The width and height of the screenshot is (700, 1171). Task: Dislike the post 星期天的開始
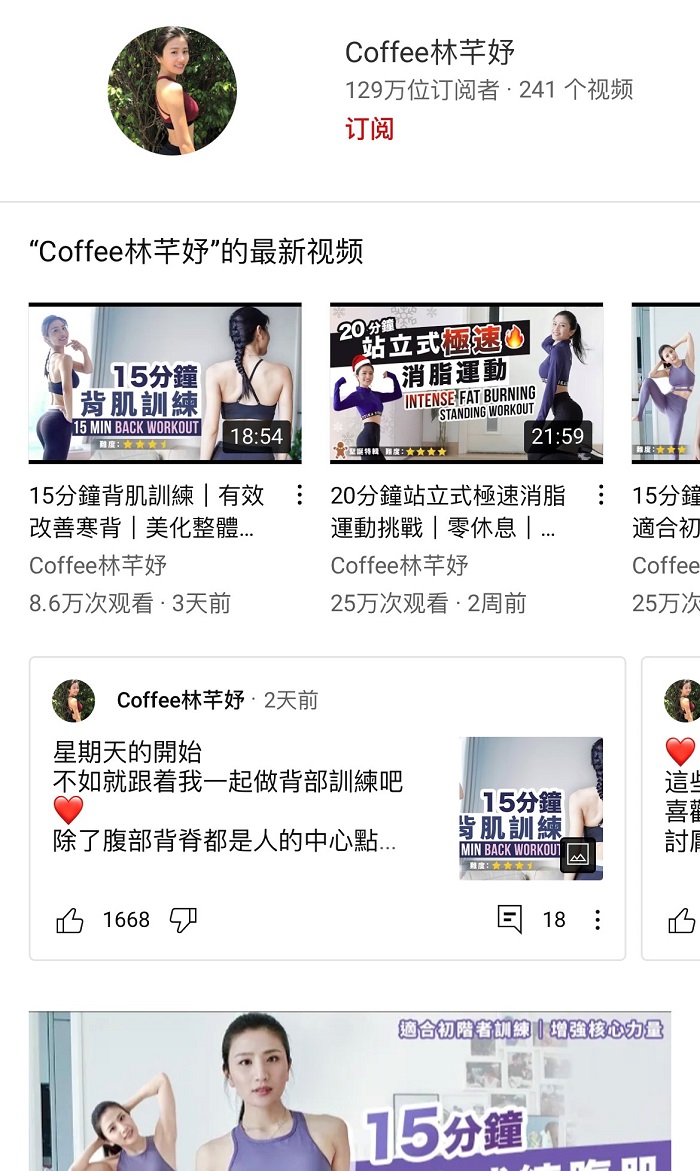tap(183, 920)
